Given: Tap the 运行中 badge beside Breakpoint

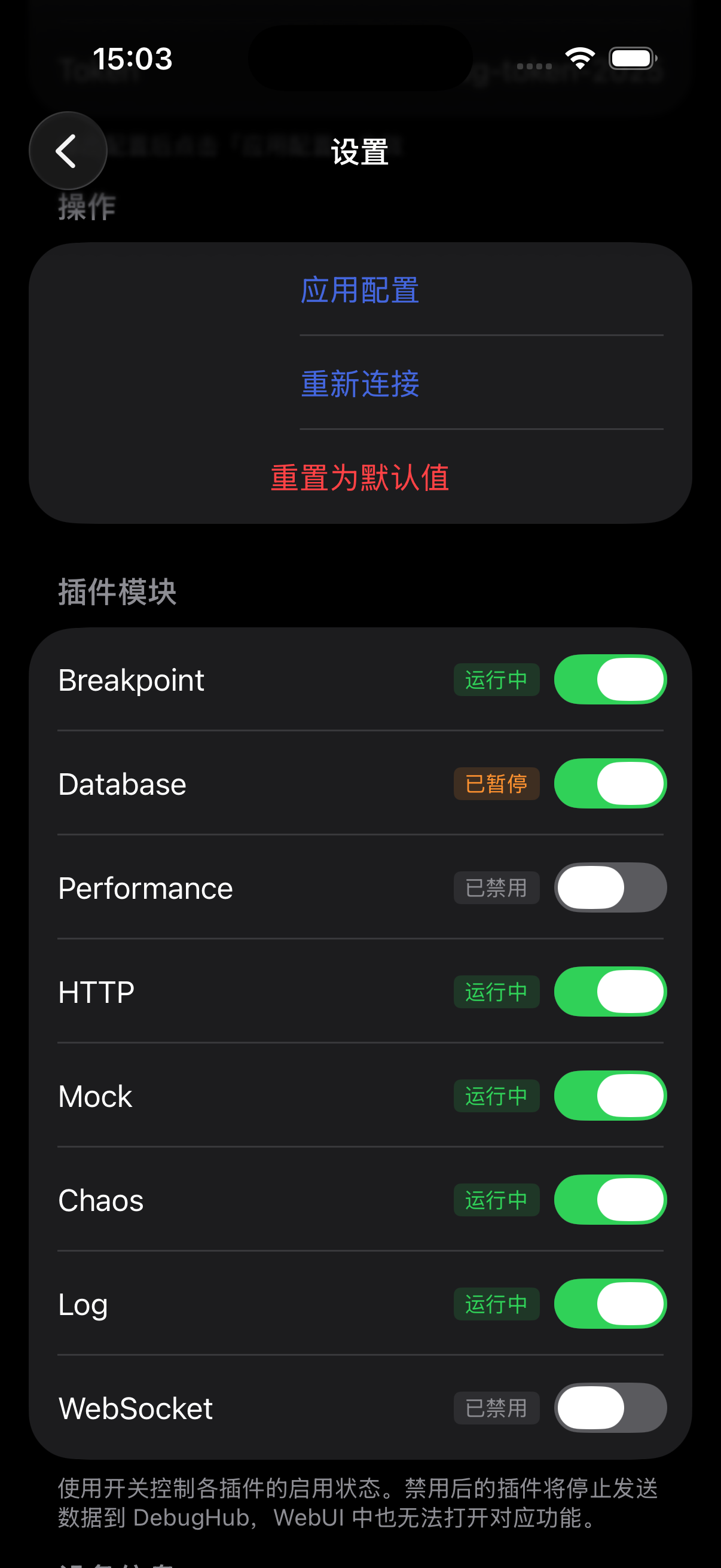Looking at the screenshot, I should point(496,680).
